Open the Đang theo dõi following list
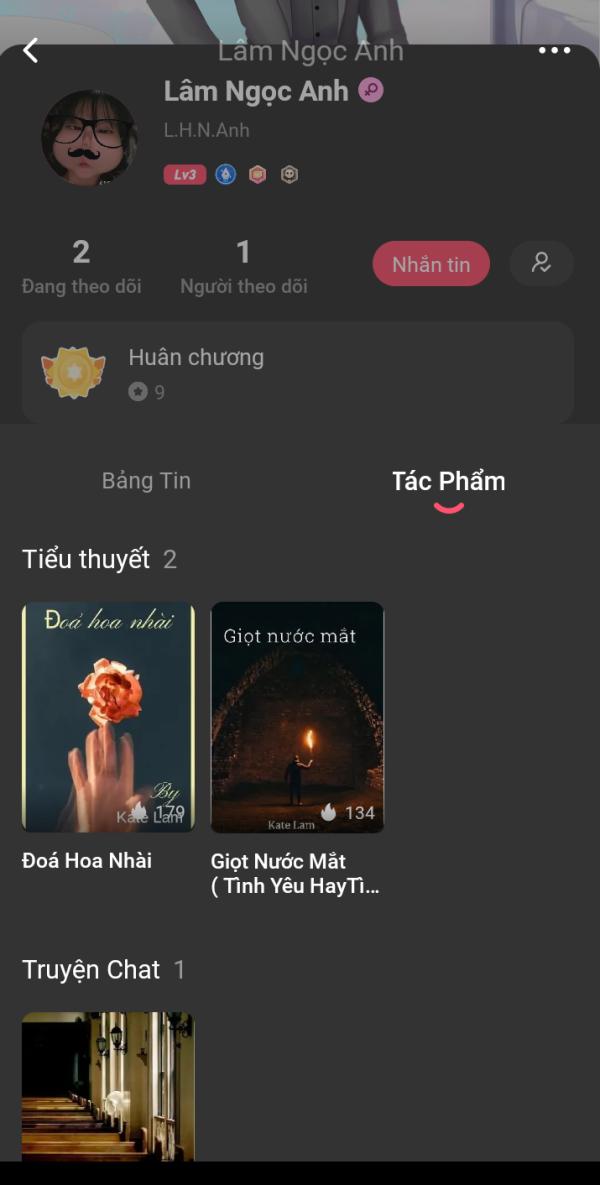The width and height of the screenshot is (600, 1185). (x=81, y=267)
